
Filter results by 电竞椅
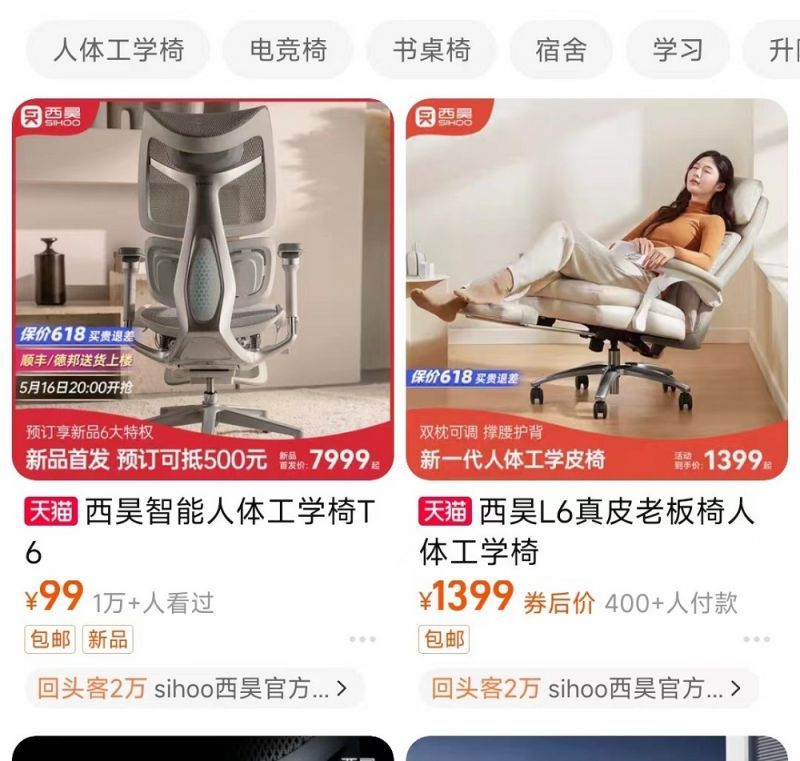[x=288, y=49]
